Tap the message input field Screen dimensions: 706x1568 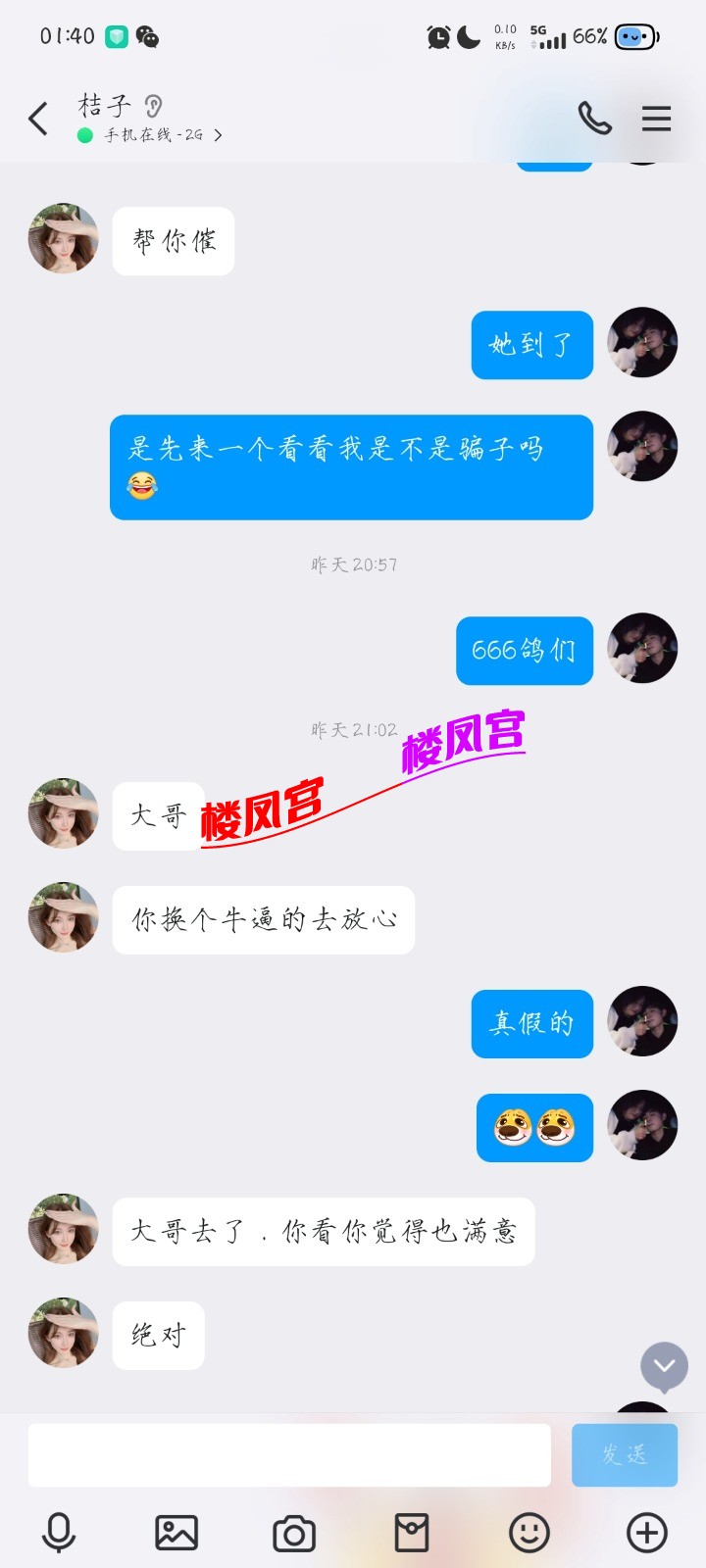pyautogui.click(x=289, y=1455)
